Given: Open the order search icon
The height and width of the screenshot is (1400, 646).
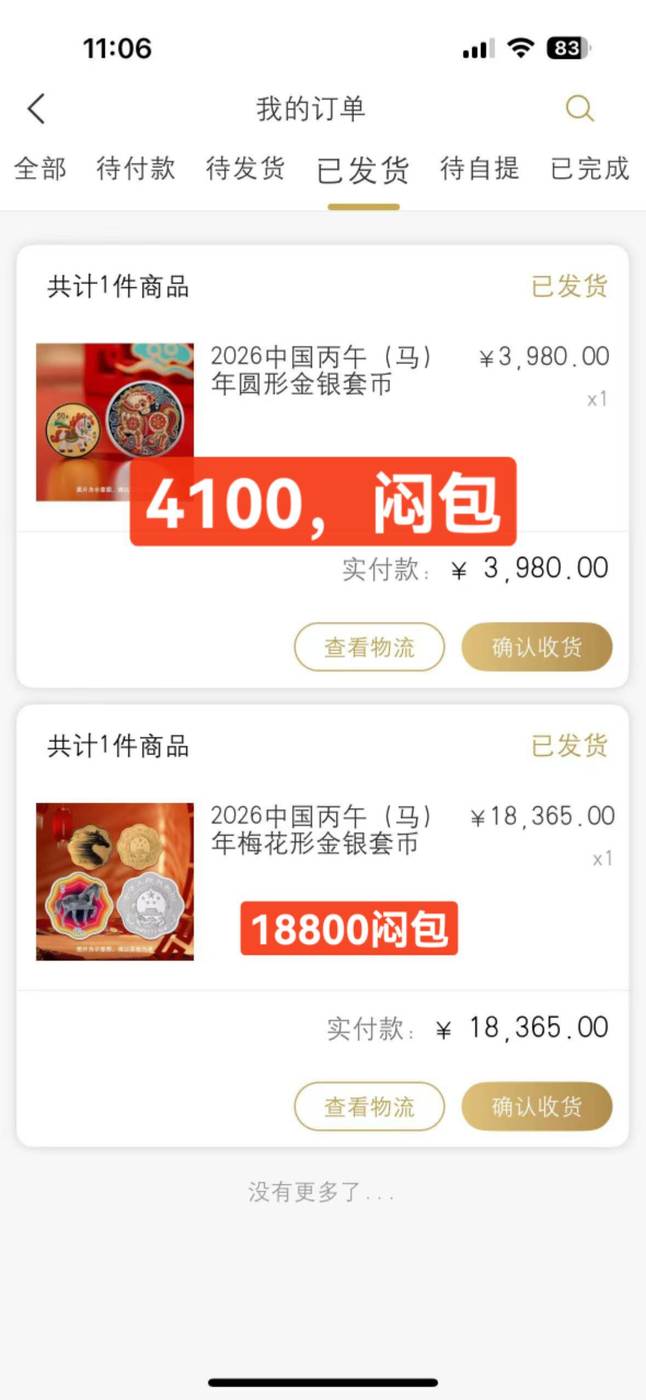Looking at the screenshot, I should [580, 108].
